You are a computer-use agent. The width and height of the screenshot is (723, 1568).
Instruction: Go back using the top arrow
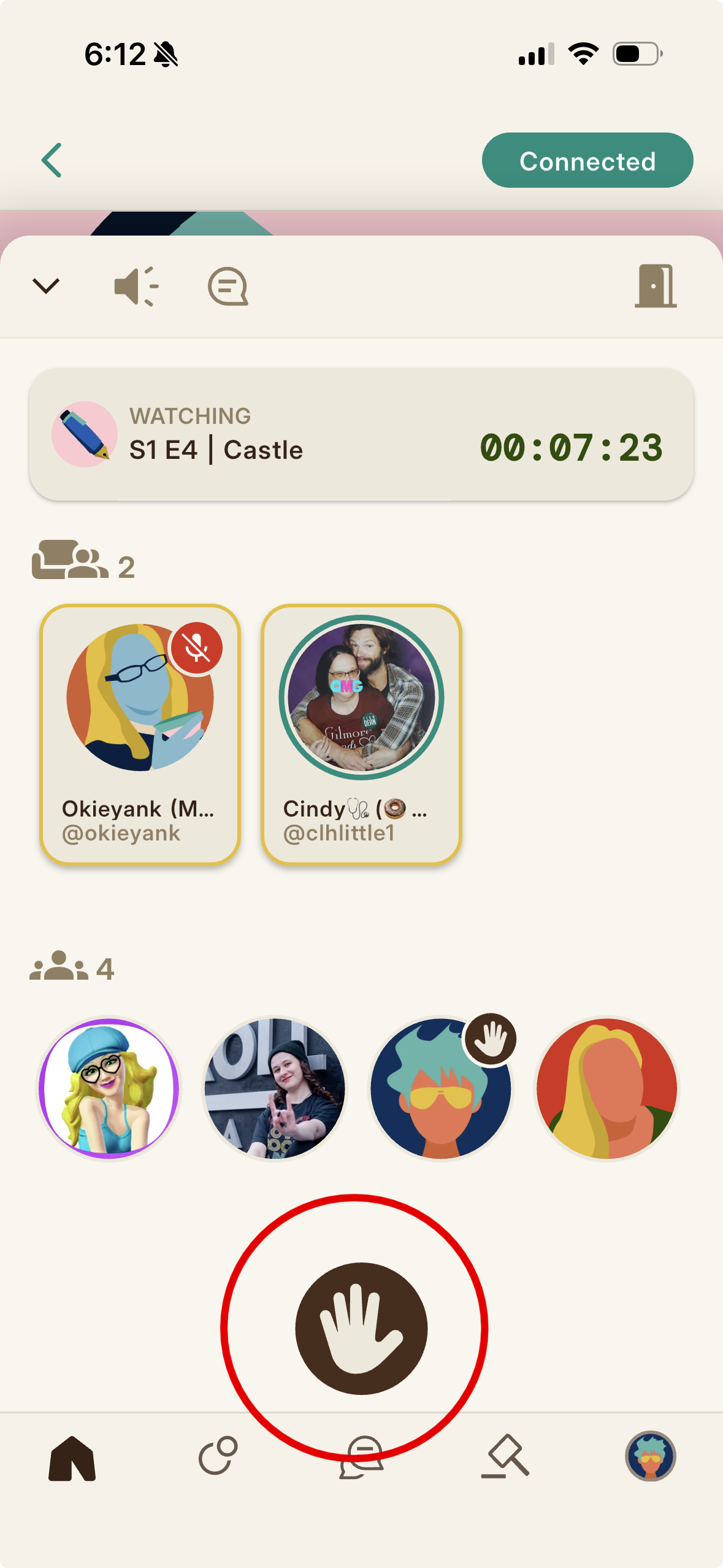pyautogui.click(x=52, y=160)
